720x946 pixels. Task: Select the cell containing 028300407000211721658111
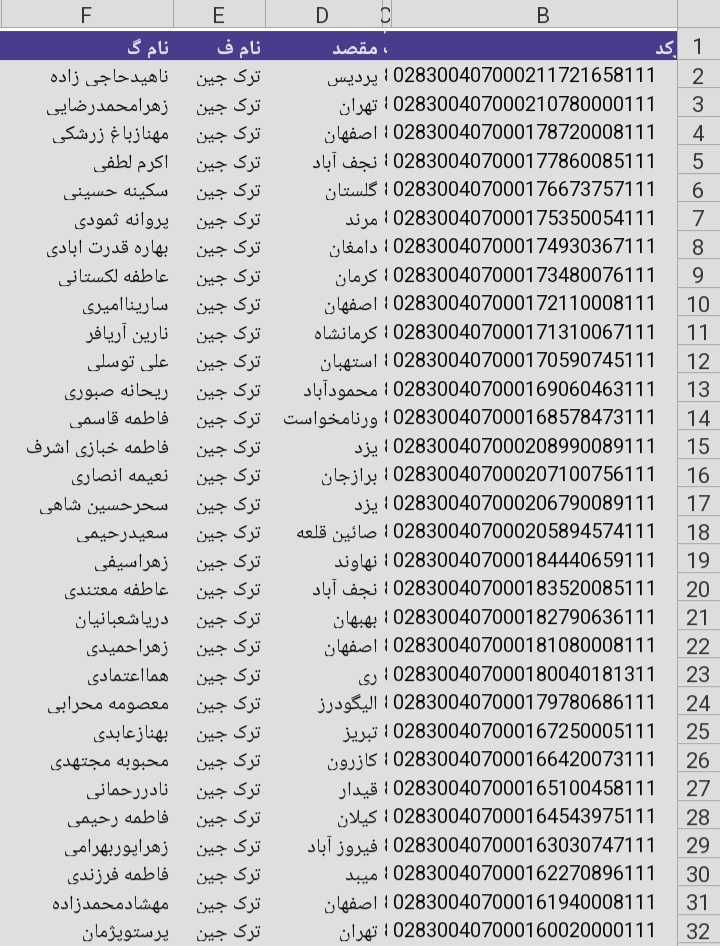coord(525,76)
